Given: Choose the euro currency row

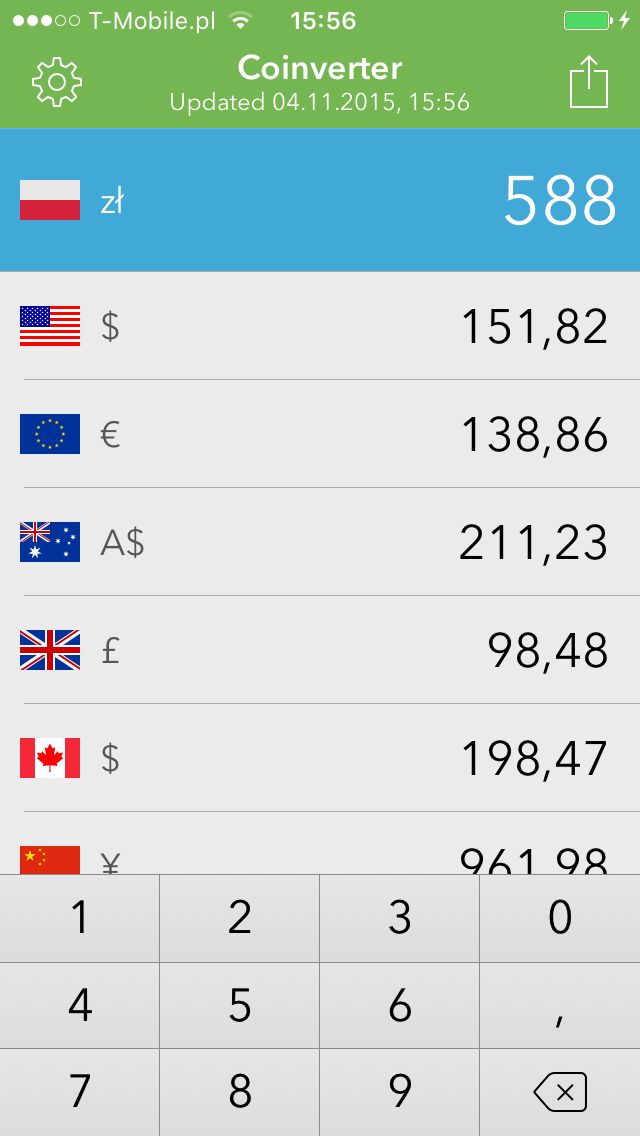Looking at the screenshot, I should tap(320, 434).
